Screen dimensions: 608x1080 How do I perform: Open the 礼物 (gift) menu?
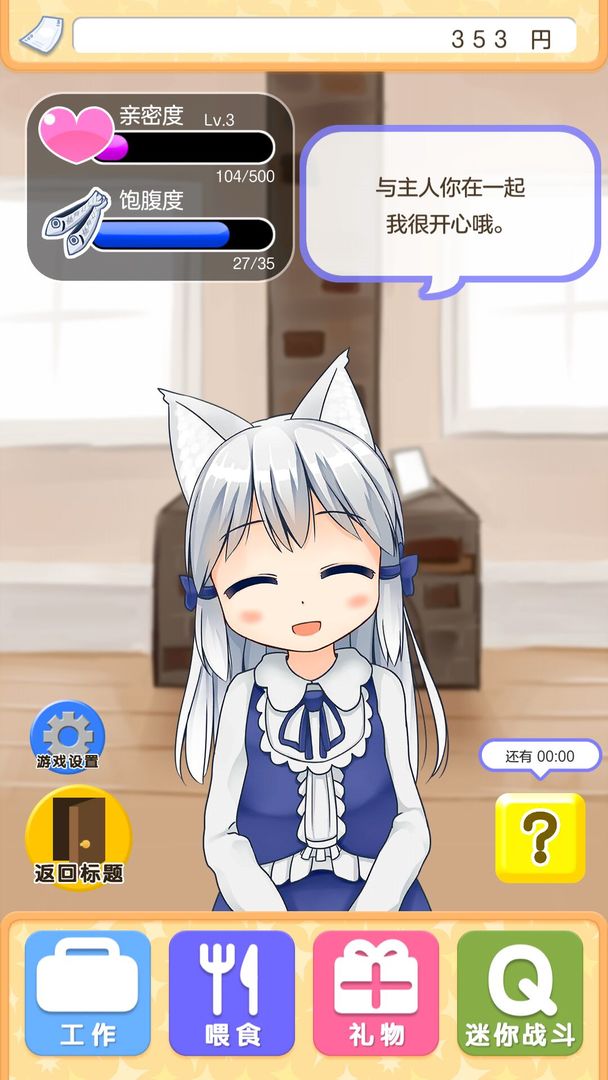[x=376, y=992]
